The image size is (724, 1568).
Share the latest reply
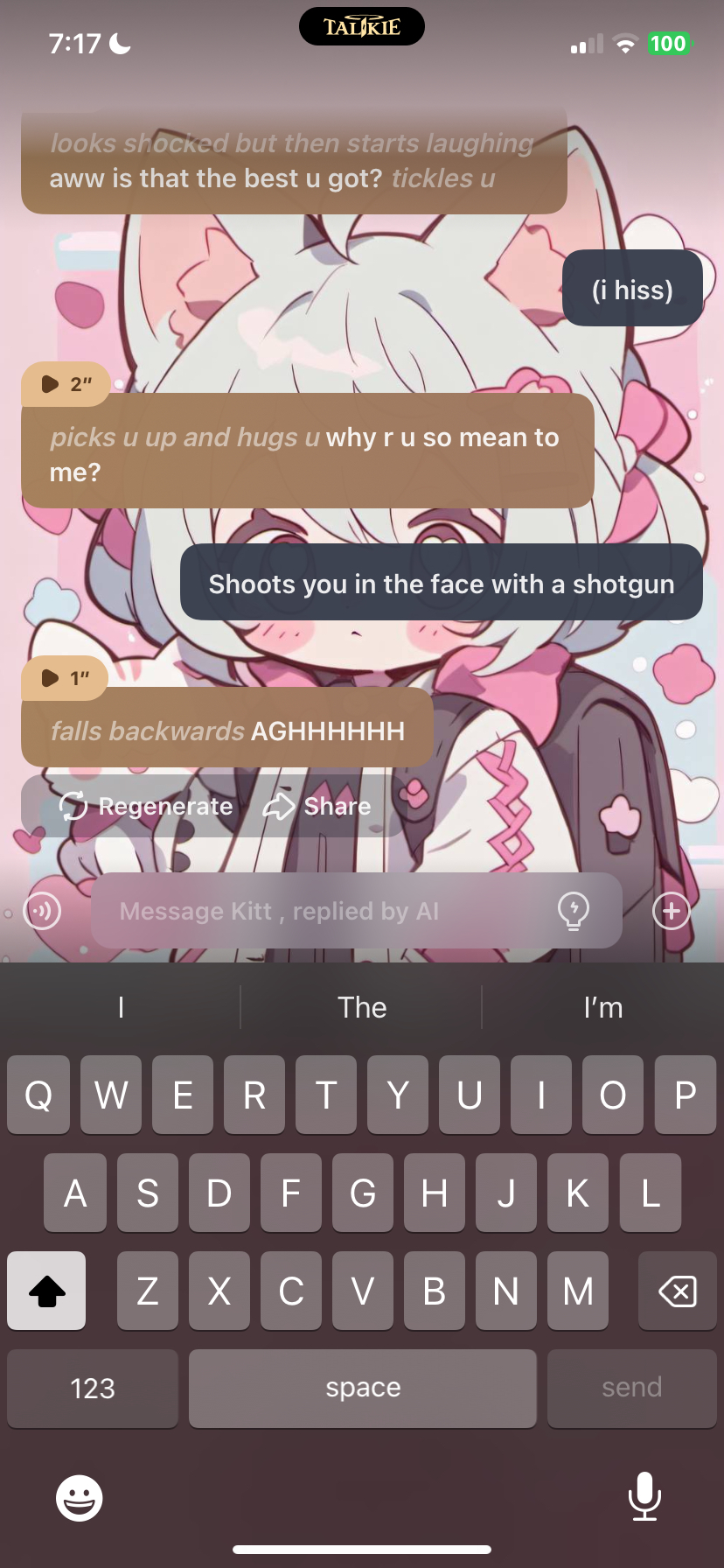[x=317, y=806]
